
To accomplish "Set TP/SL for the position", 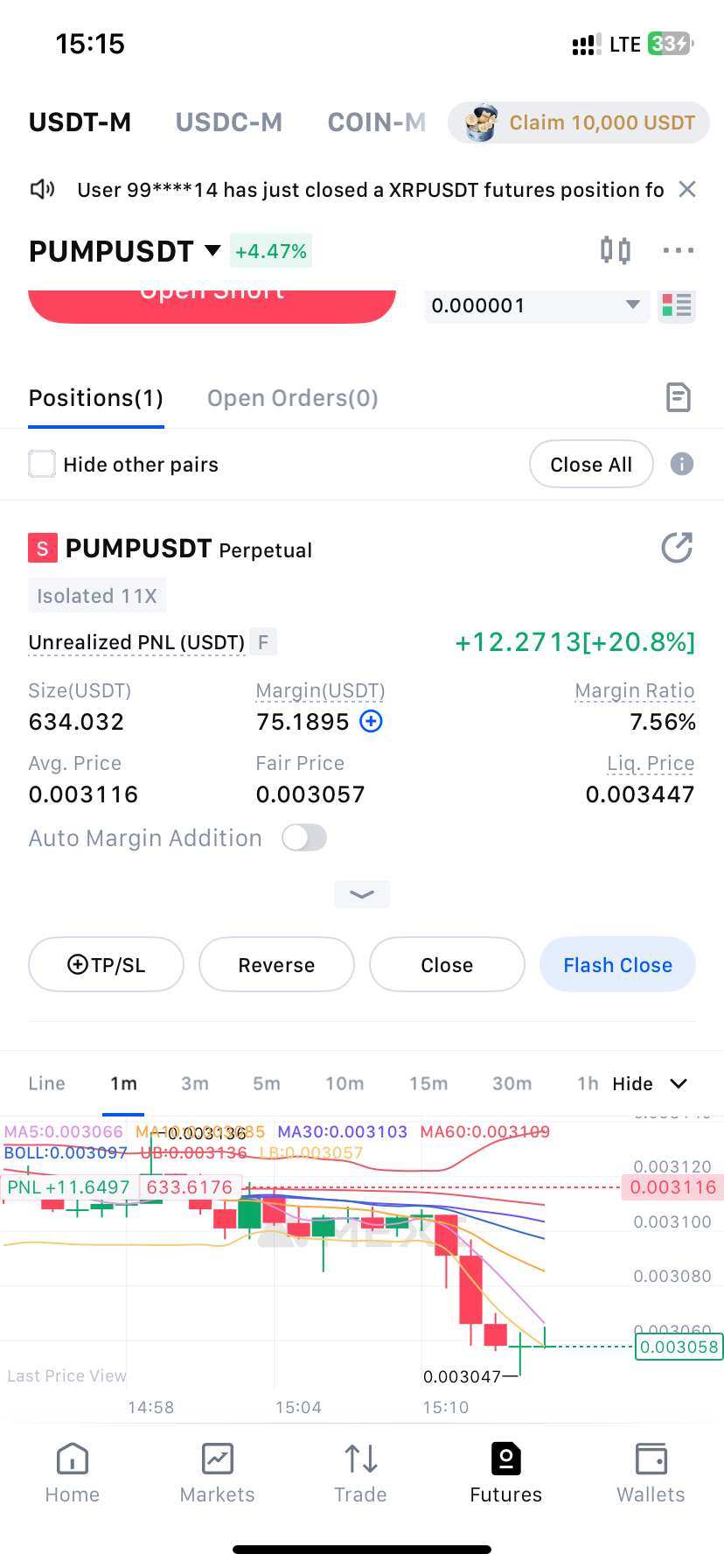I will tap(106, 964).
